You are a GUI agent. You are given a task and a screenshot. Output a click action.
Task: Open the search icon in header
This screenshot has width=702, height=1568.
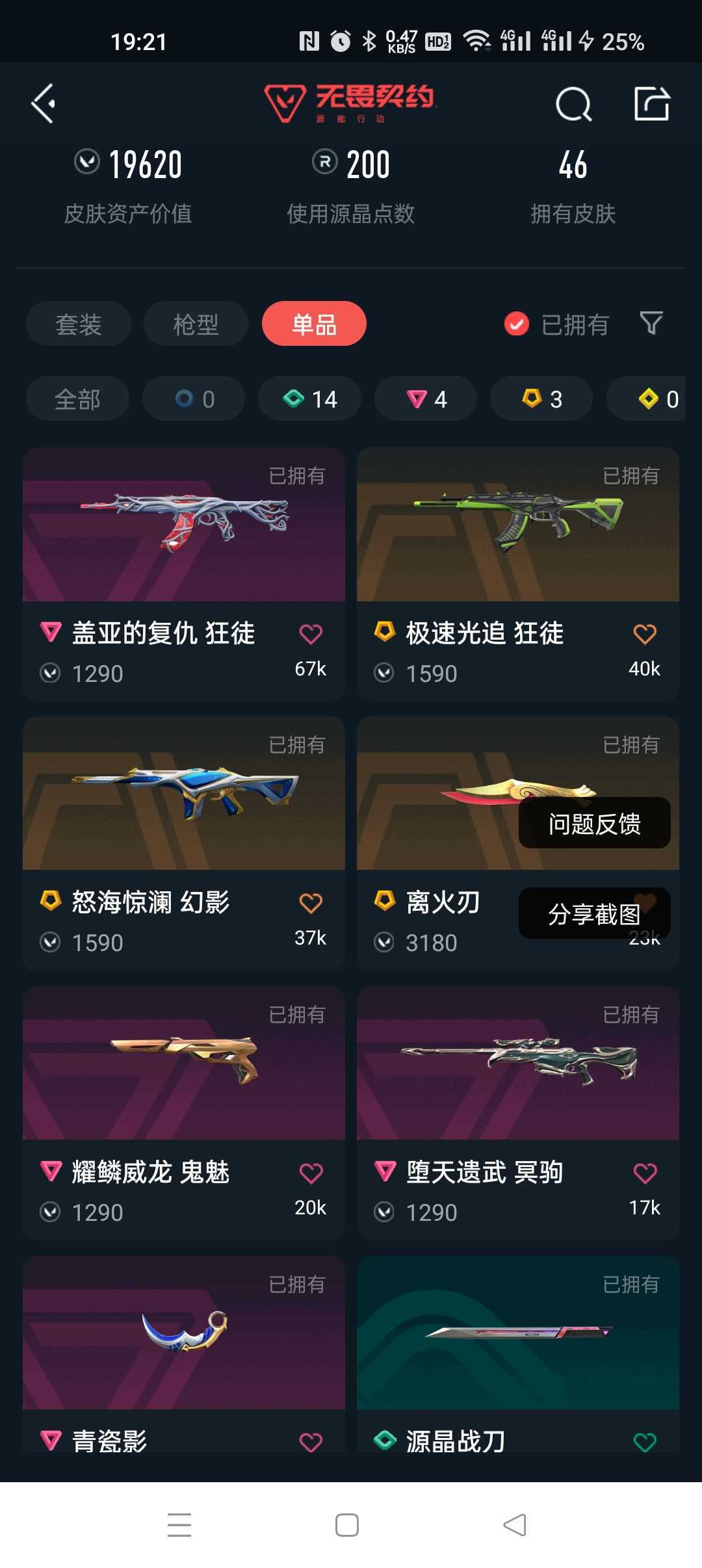[573, 104]
